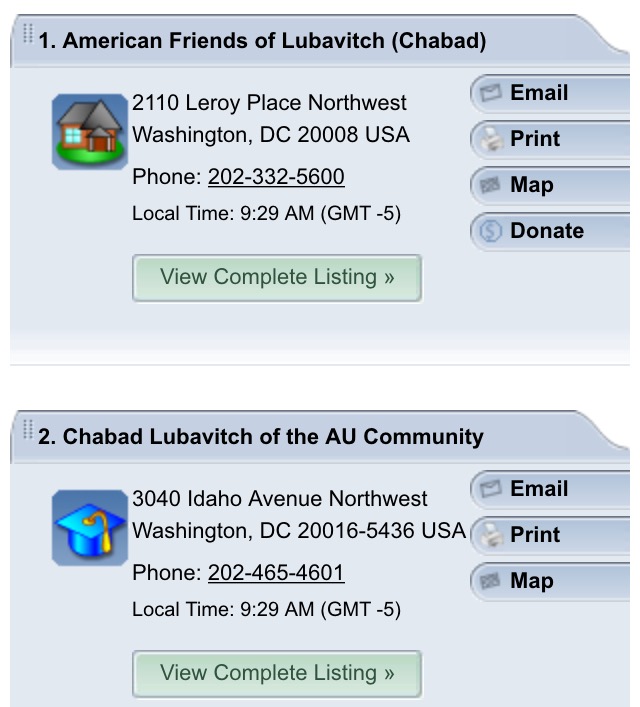View complete listing for American Friends of Lubavitch

tap(277, 277)
